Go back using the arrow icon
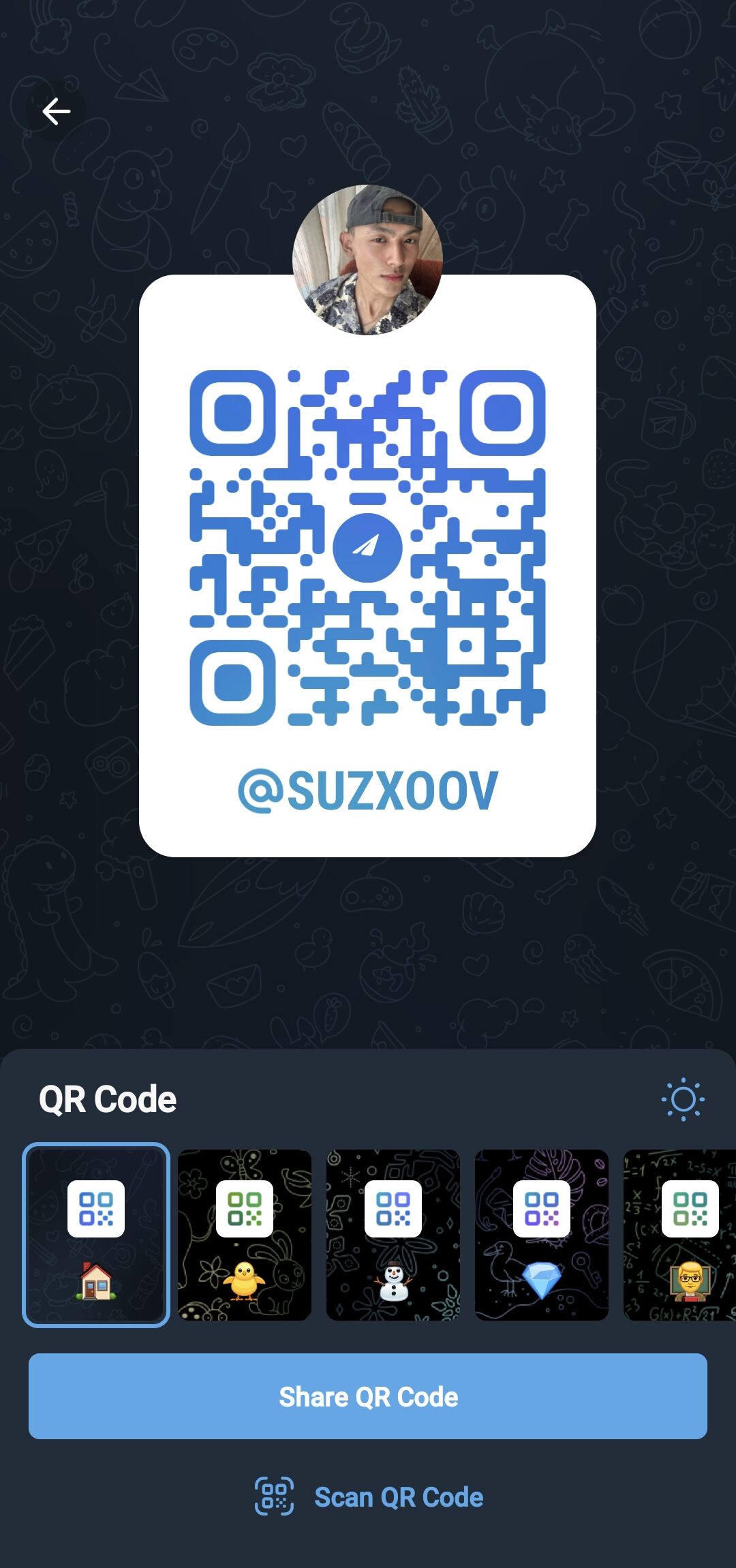Screen dimensions: 736x1568 [56, 111]
